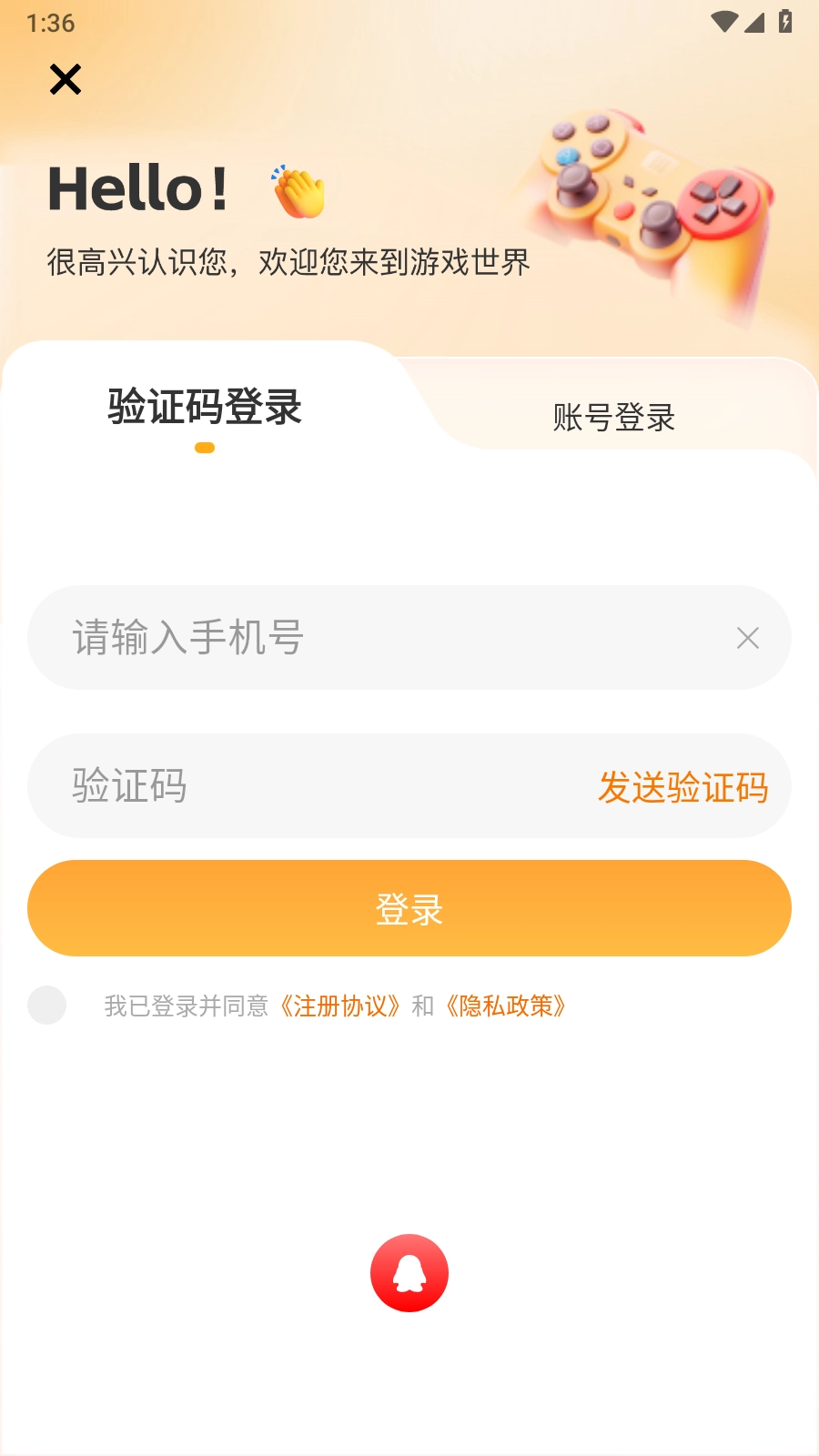Select the 验证码登录 tab
Screen dimensions: 819x1456
pyautogui.click(x=205, y=407)
